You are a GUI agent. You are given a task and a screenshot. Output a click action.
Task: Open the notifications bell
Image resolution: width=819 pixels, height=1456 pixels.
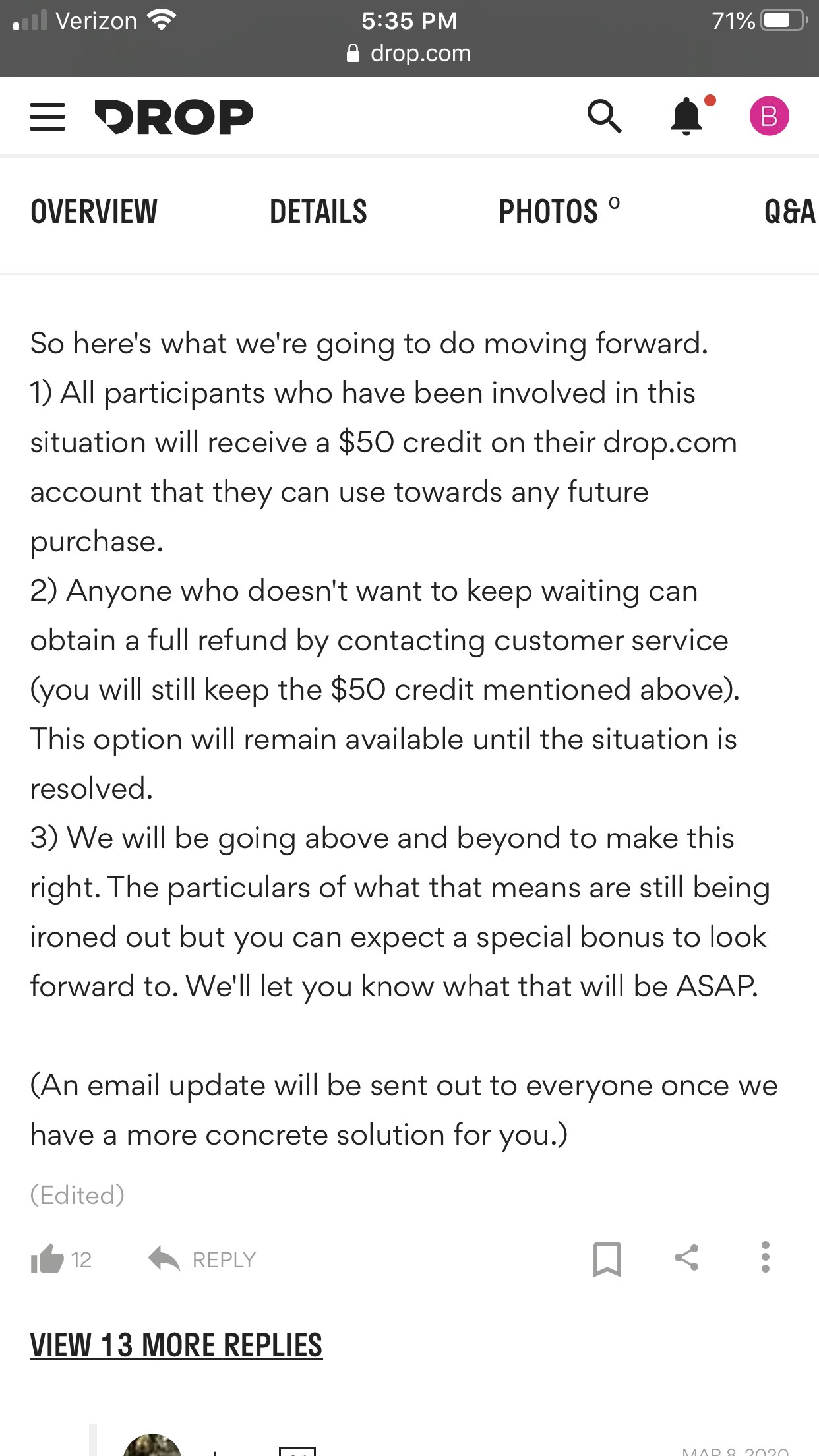[x=686, y=117]
